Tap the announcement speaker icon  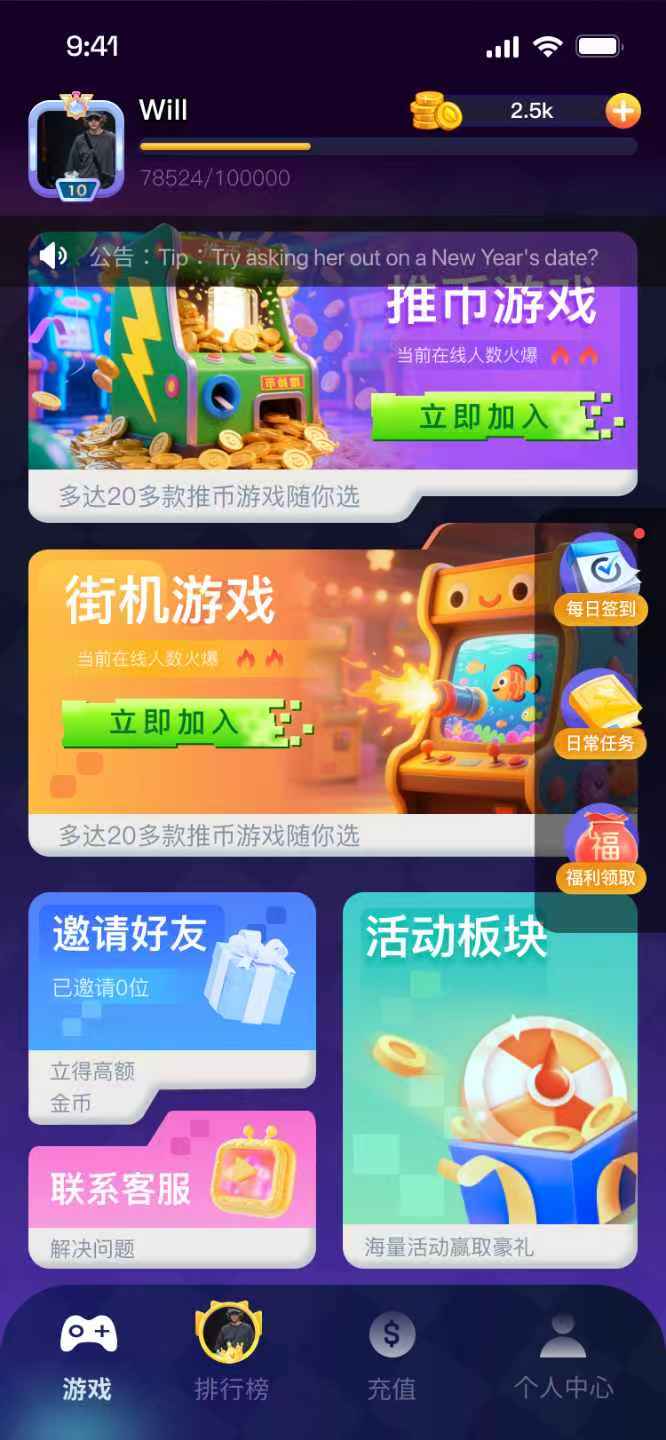[x=53, y=256]
